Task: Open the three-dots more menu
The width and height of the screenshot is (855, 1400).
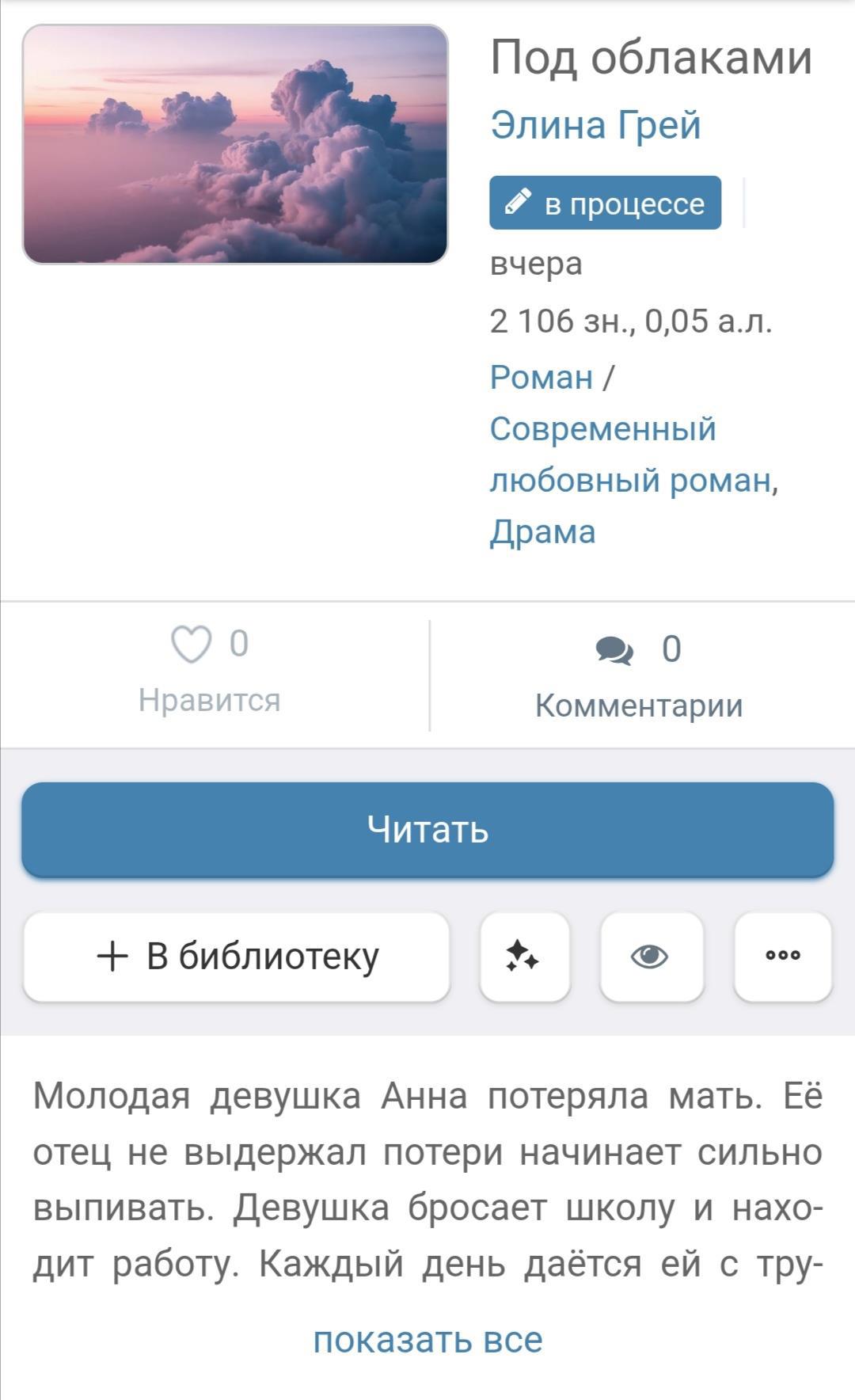Action: click(783, 957)
